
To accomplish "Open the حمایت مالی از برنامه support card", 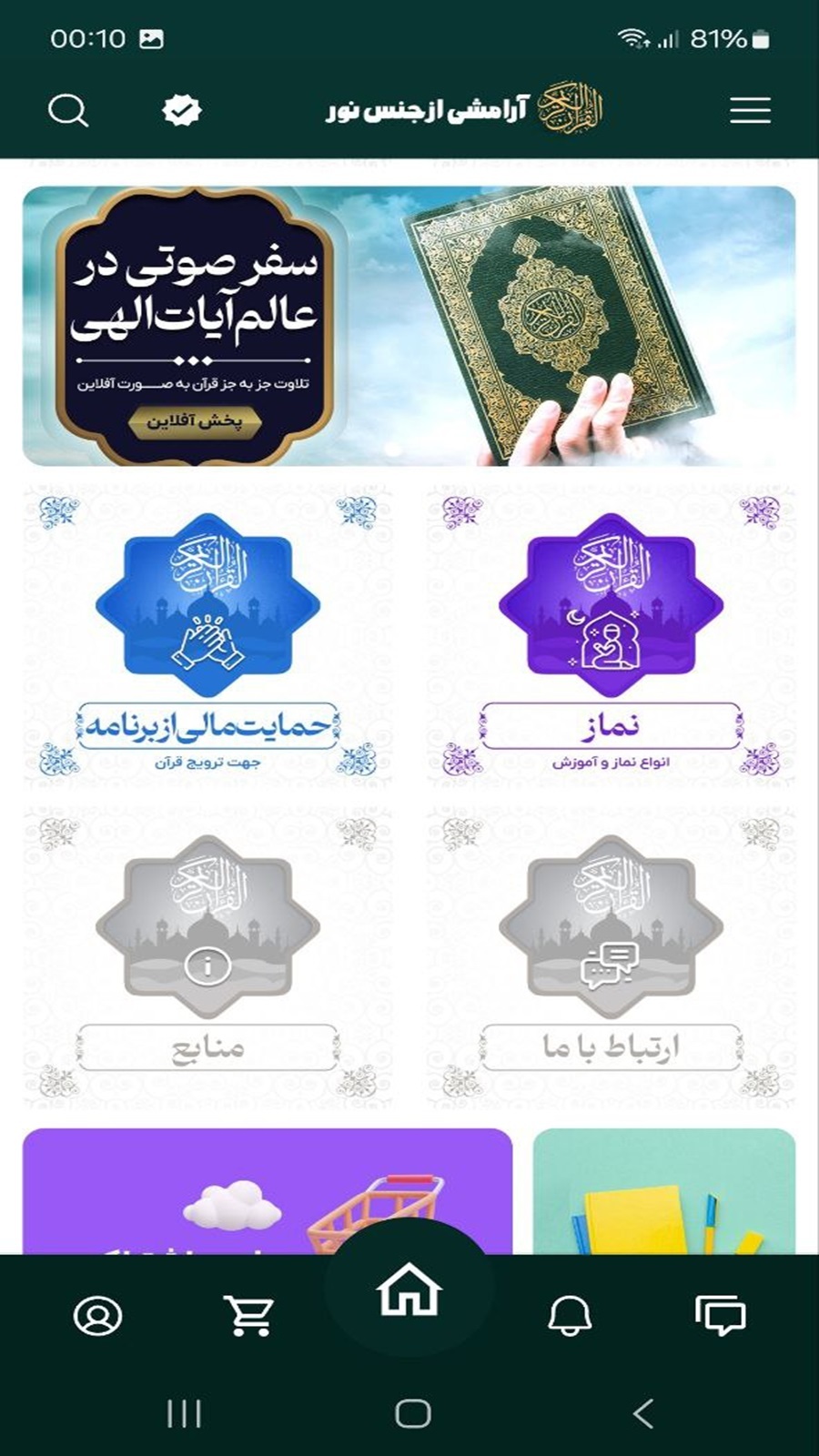I will 210,637.
